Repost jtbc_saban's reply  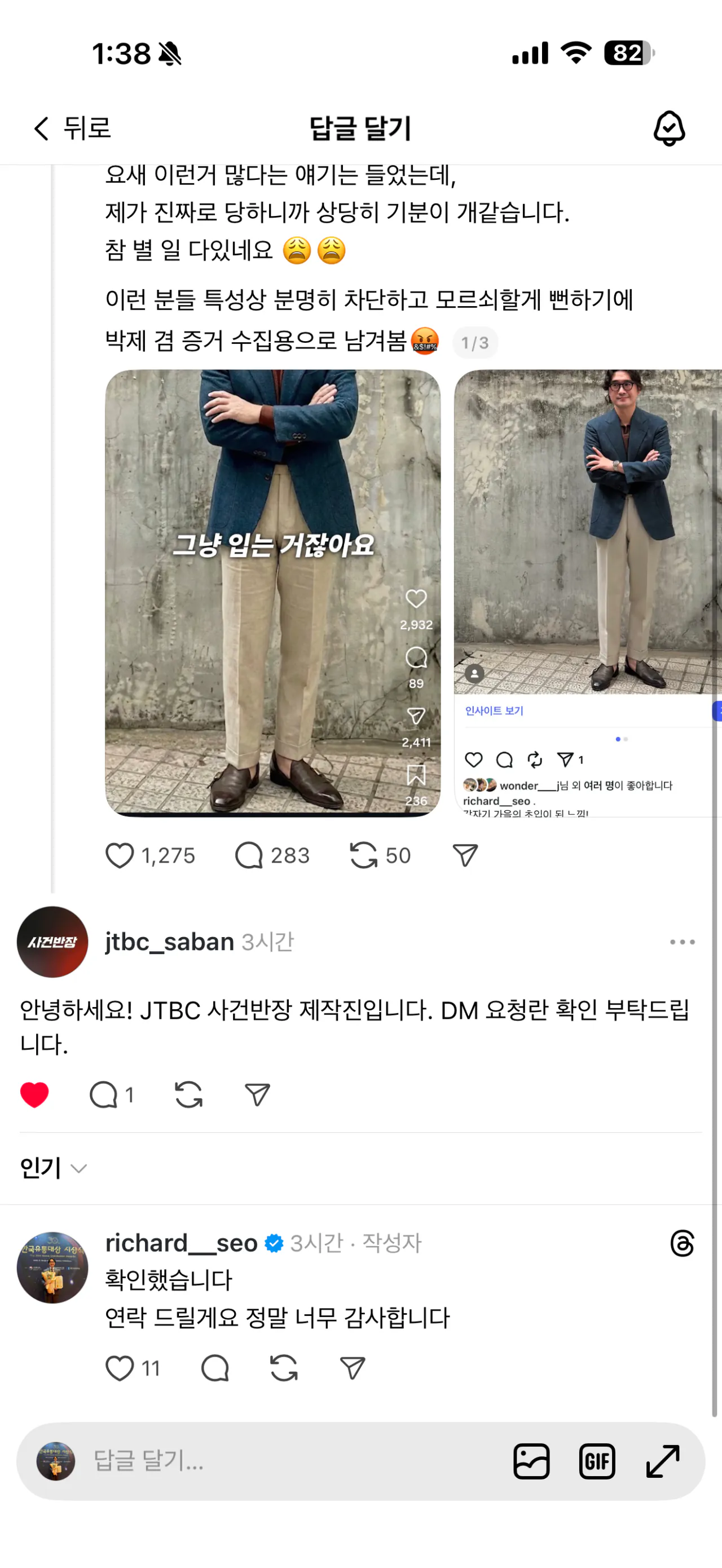(189, 1095)
